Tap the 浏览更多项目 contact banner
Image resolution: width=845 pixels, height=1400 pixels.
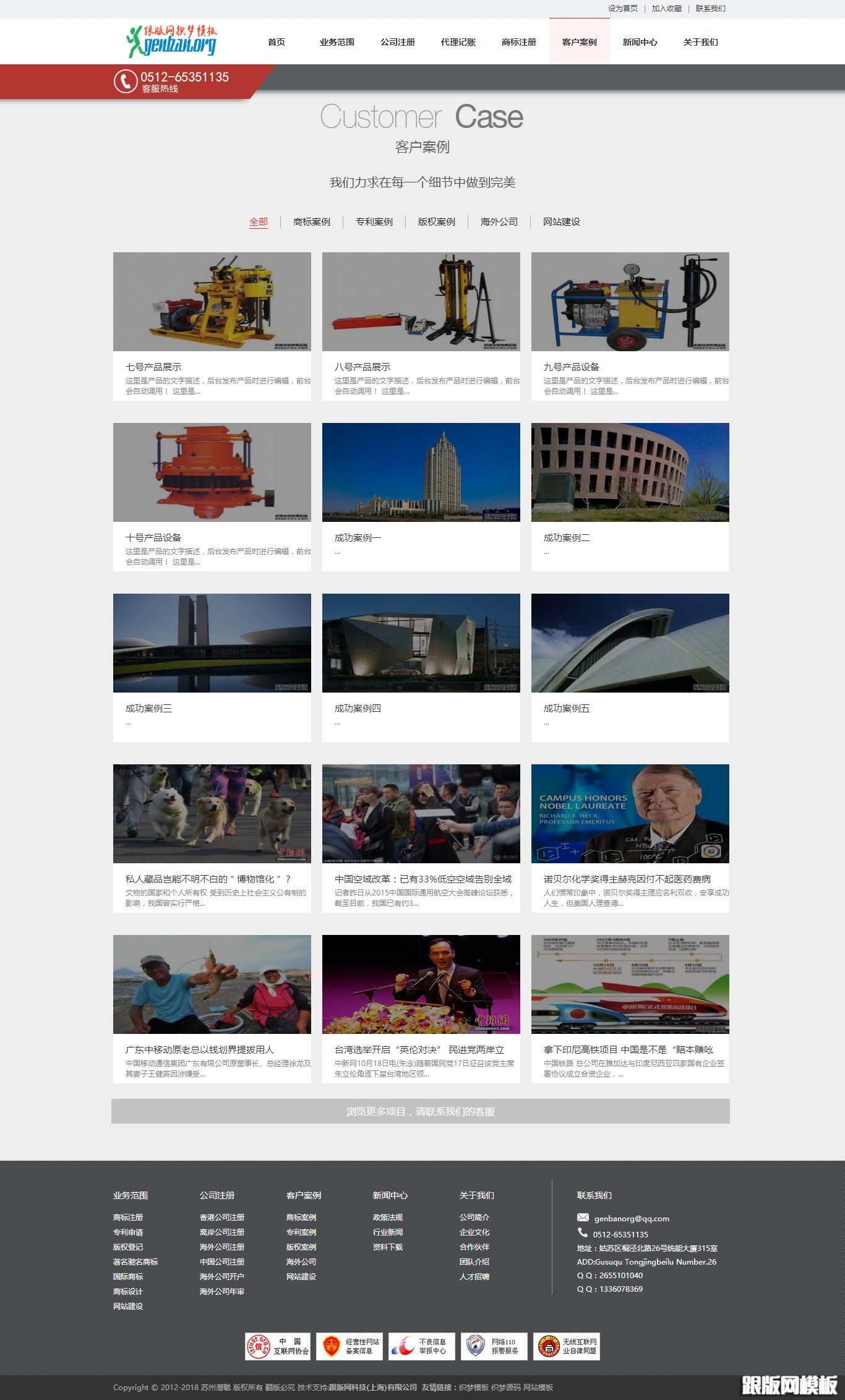coord(421,1111)
